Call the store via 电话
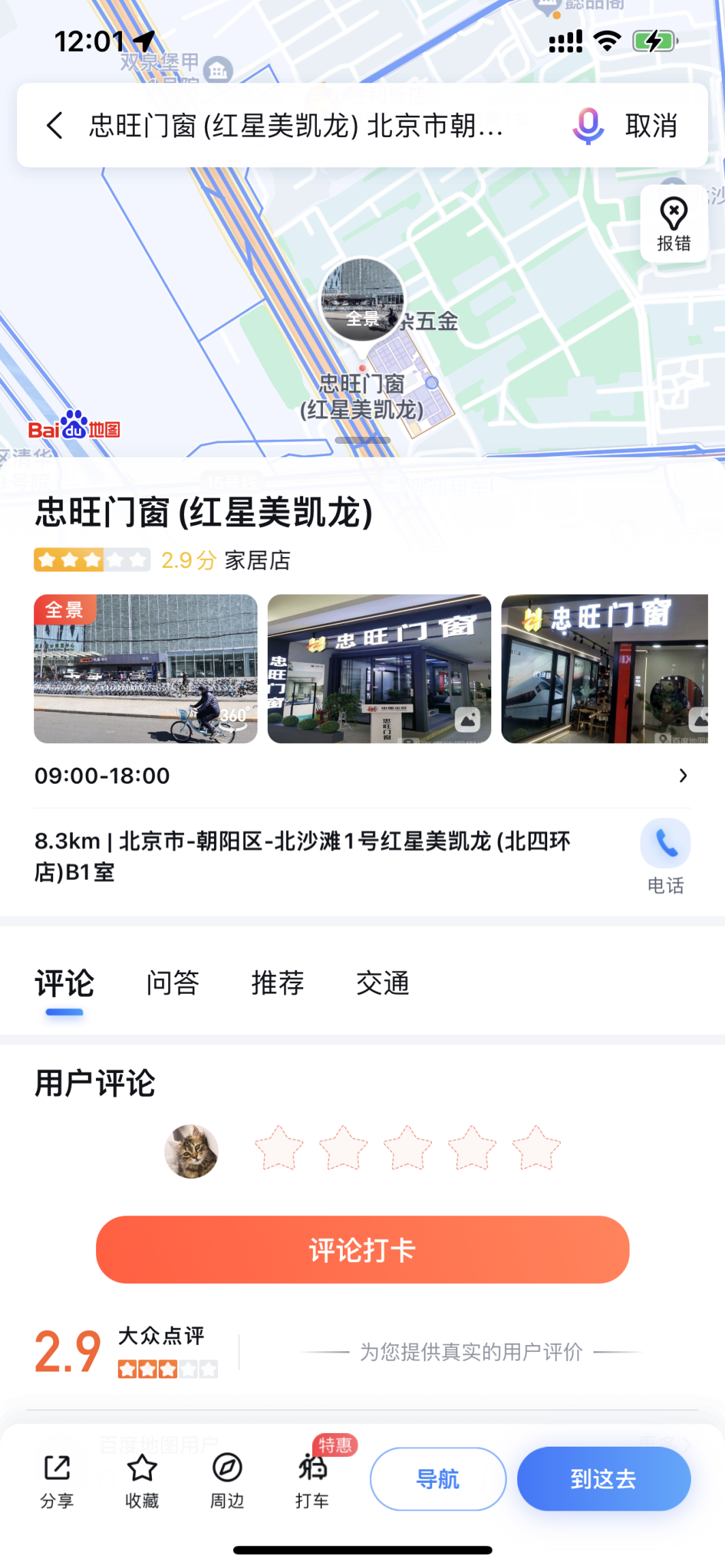This screenshot has width=725, height=1568. pos(665,856)
